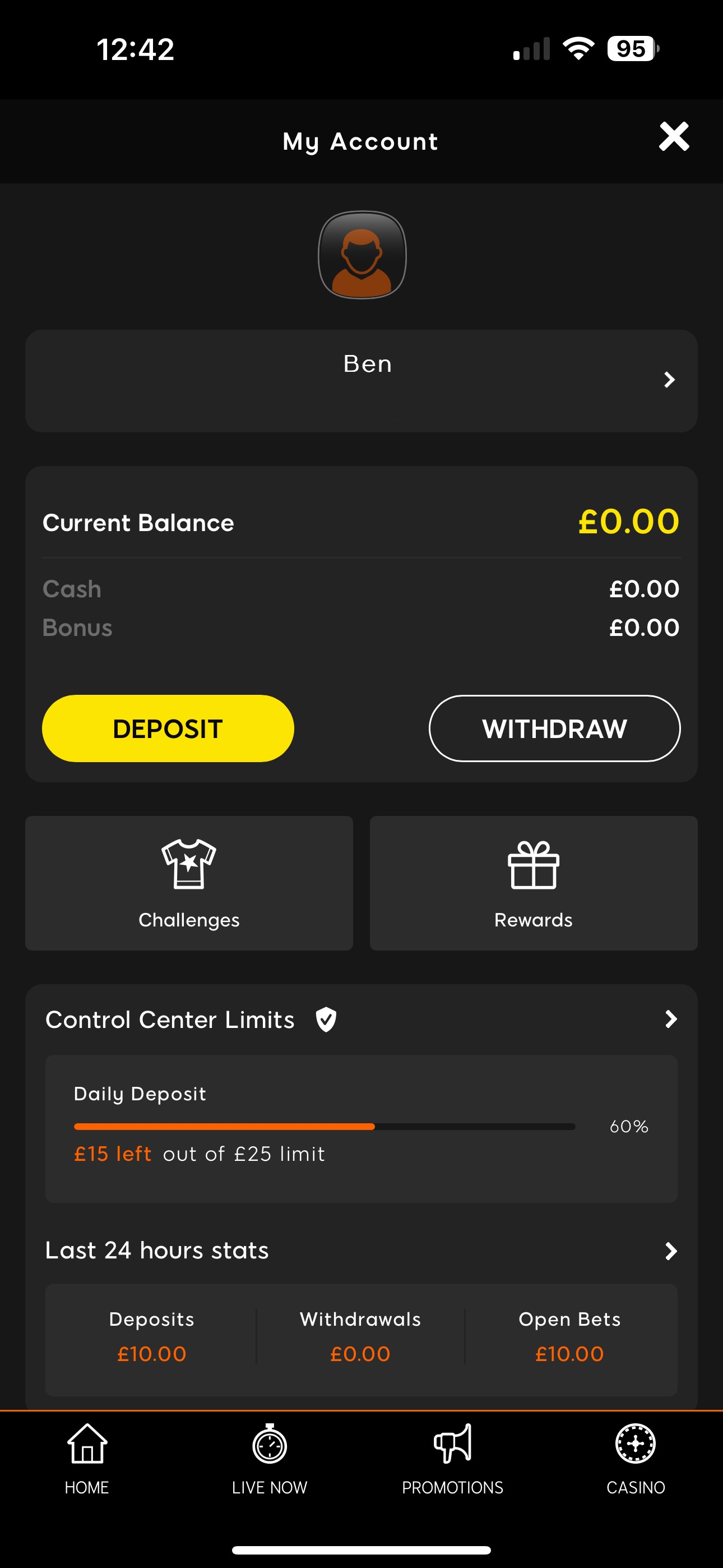Tap the Withdraw button
The width and height of the screenshot is (723, 1568).
coord(554,728)
